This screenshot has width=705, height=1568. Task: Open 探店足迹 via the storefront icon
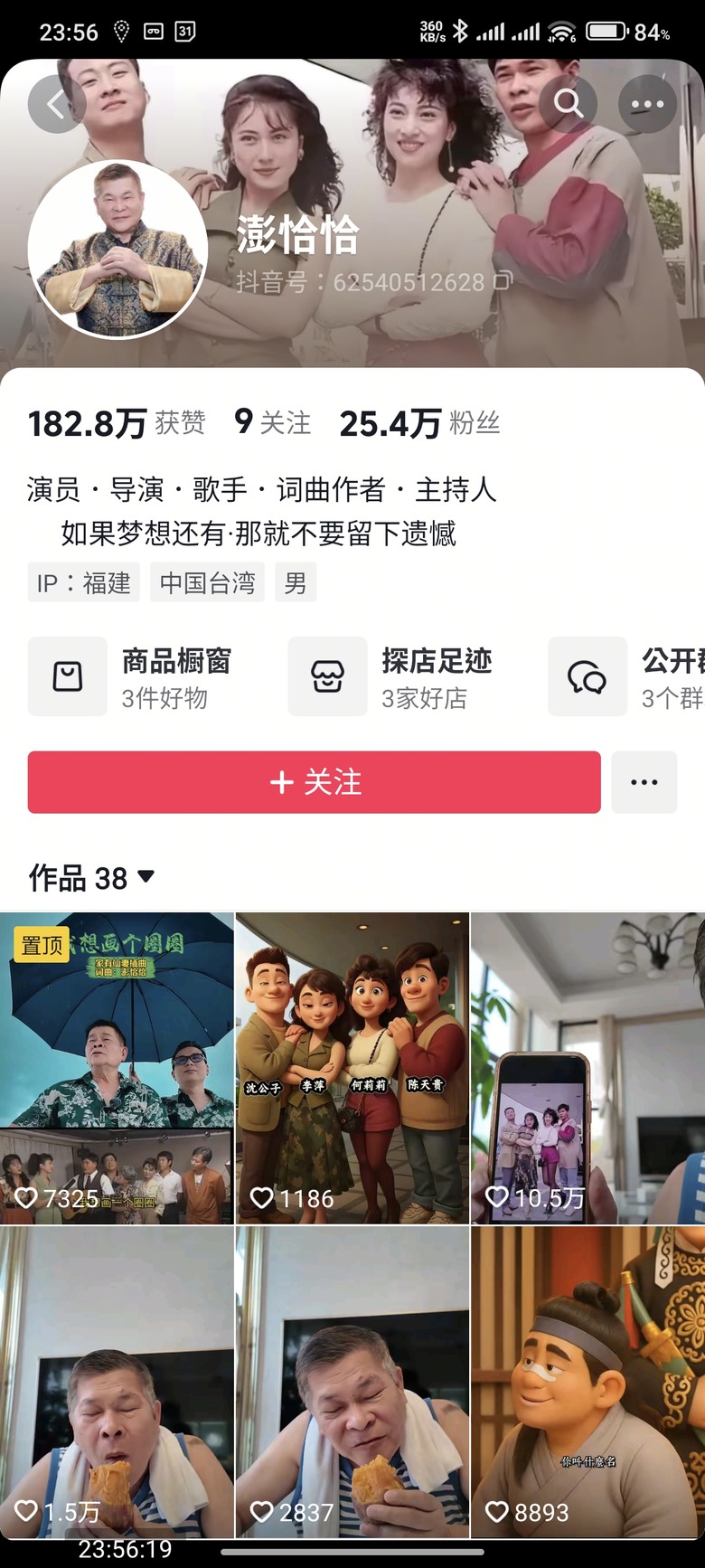(x=327, y=675)
